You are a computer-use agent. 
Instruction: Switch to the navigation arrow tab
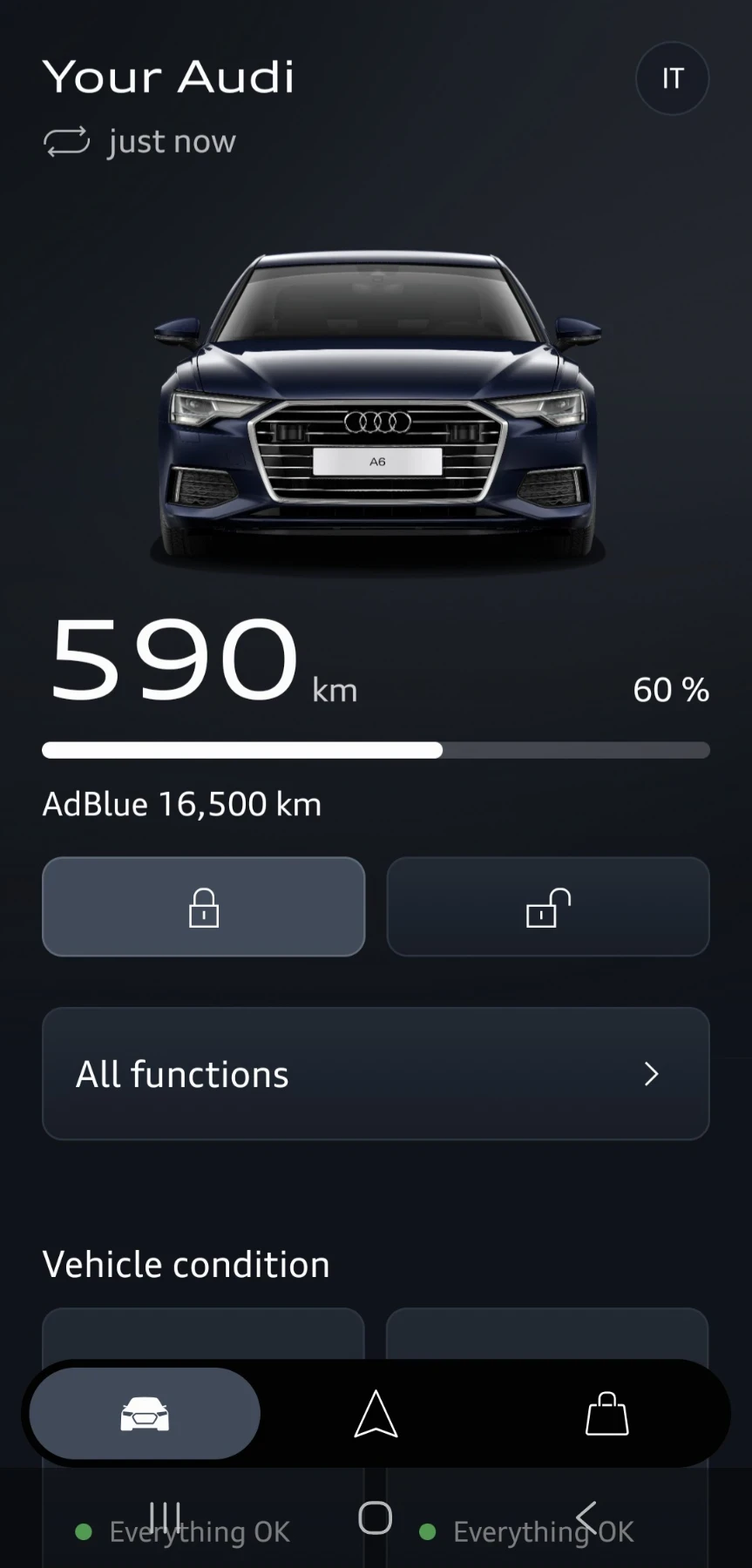pos(376,1413)
